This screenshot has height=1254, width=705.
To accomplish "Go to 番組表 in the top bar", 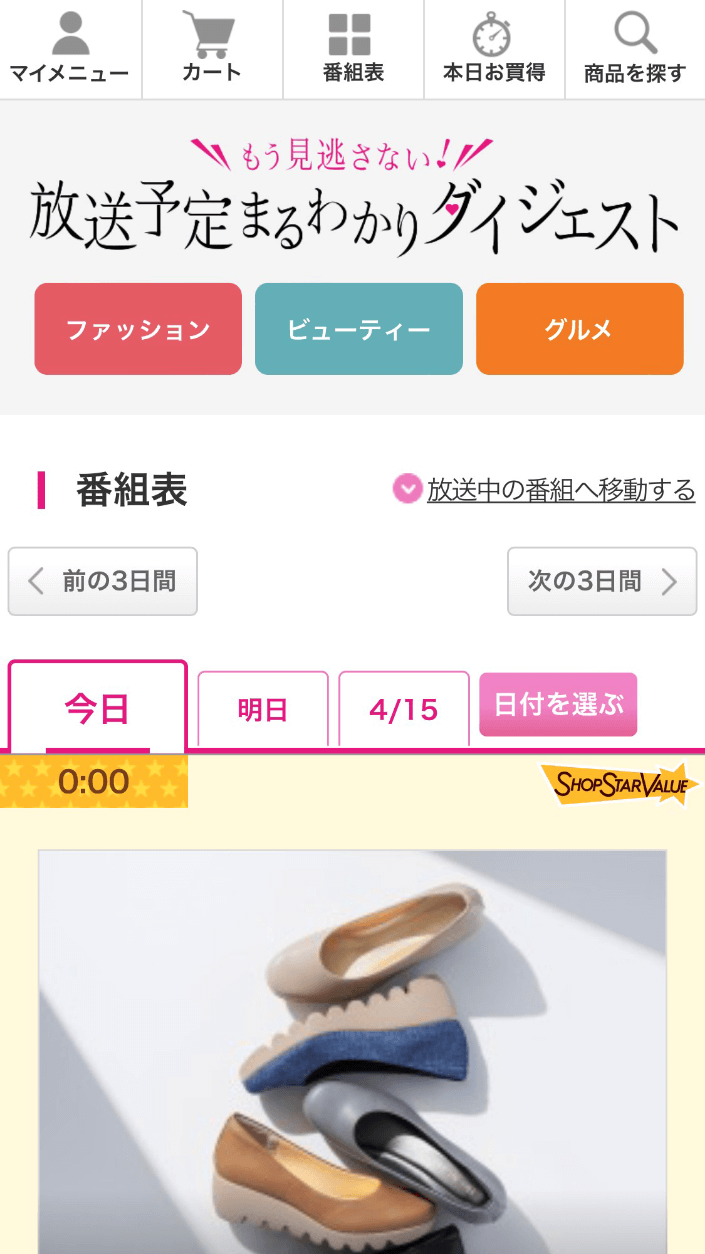I will point(353,49).
